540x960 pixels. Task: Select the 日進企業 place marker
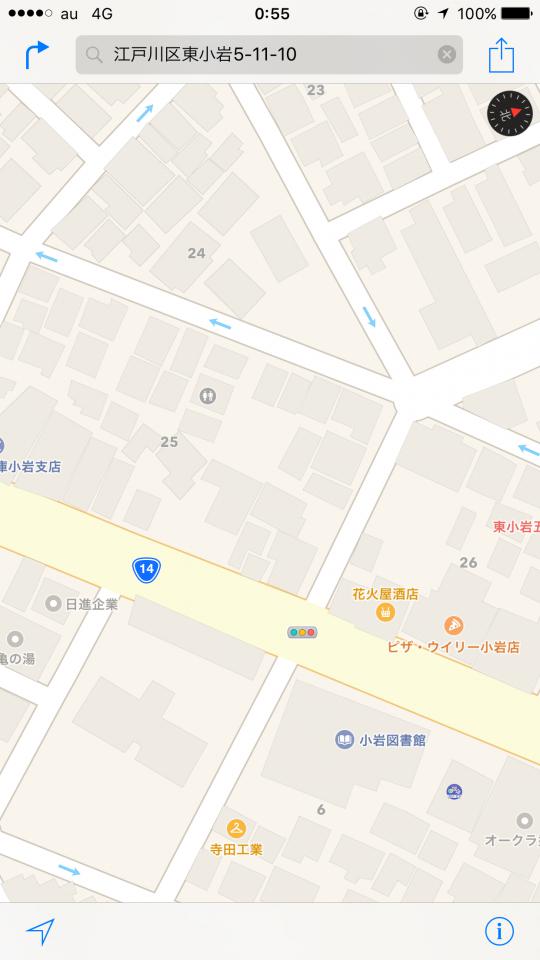(x=53, y=604)
